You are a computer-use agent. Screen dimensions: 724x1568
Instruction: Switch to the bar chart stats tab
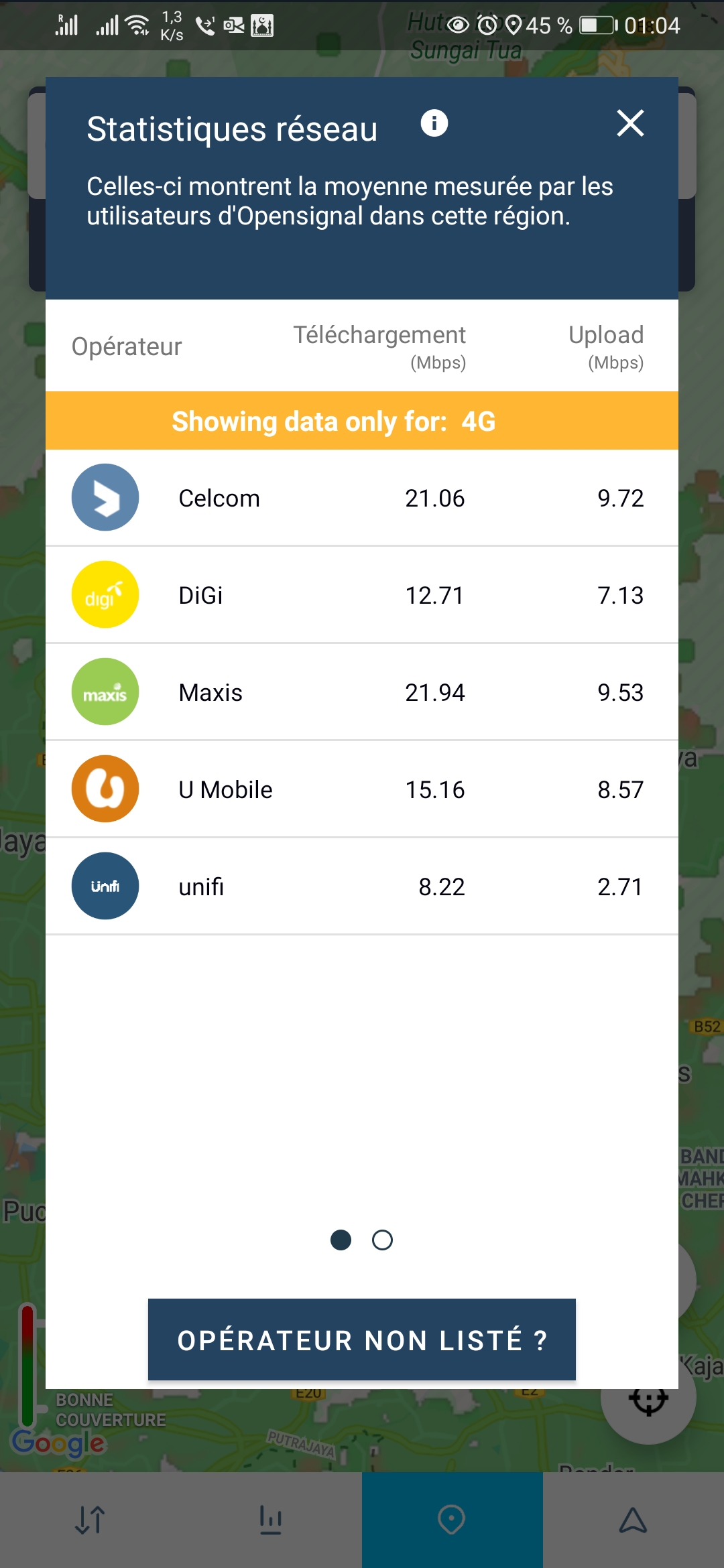pyautogui.click(x=271, y=1520)
